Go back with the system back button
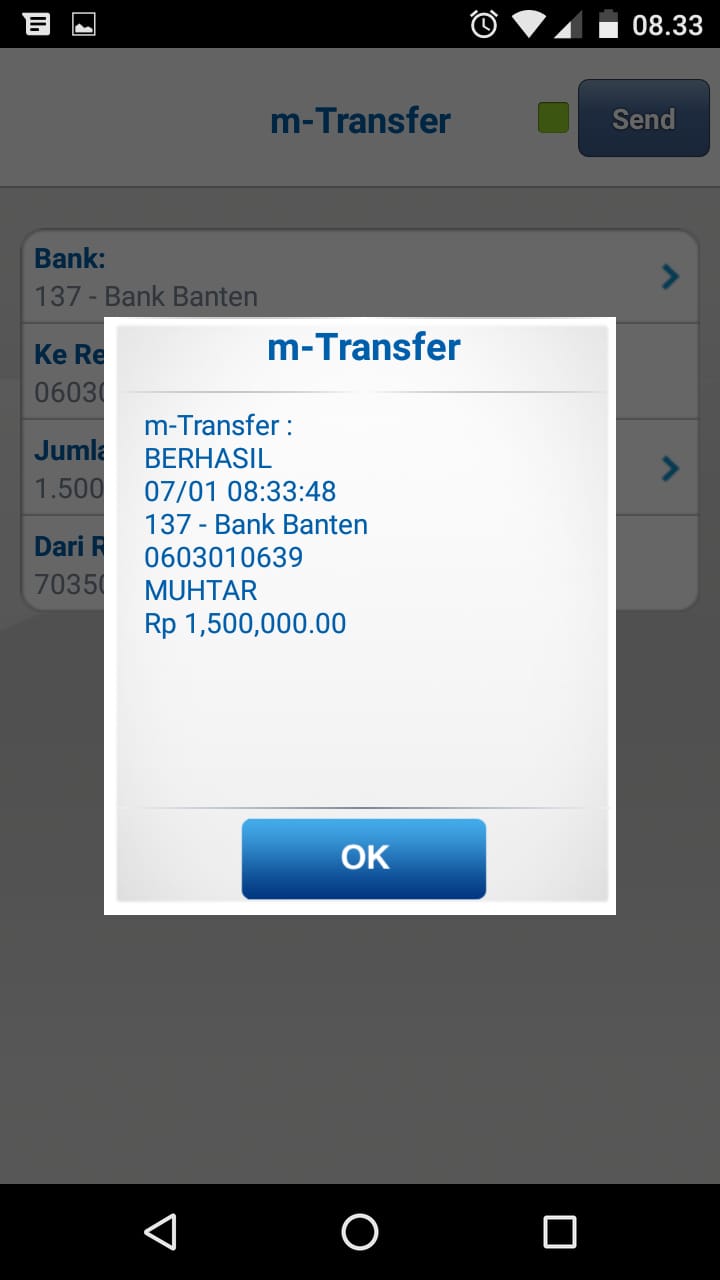This screenshot has height=1280, width=720. click(160, 1231)
